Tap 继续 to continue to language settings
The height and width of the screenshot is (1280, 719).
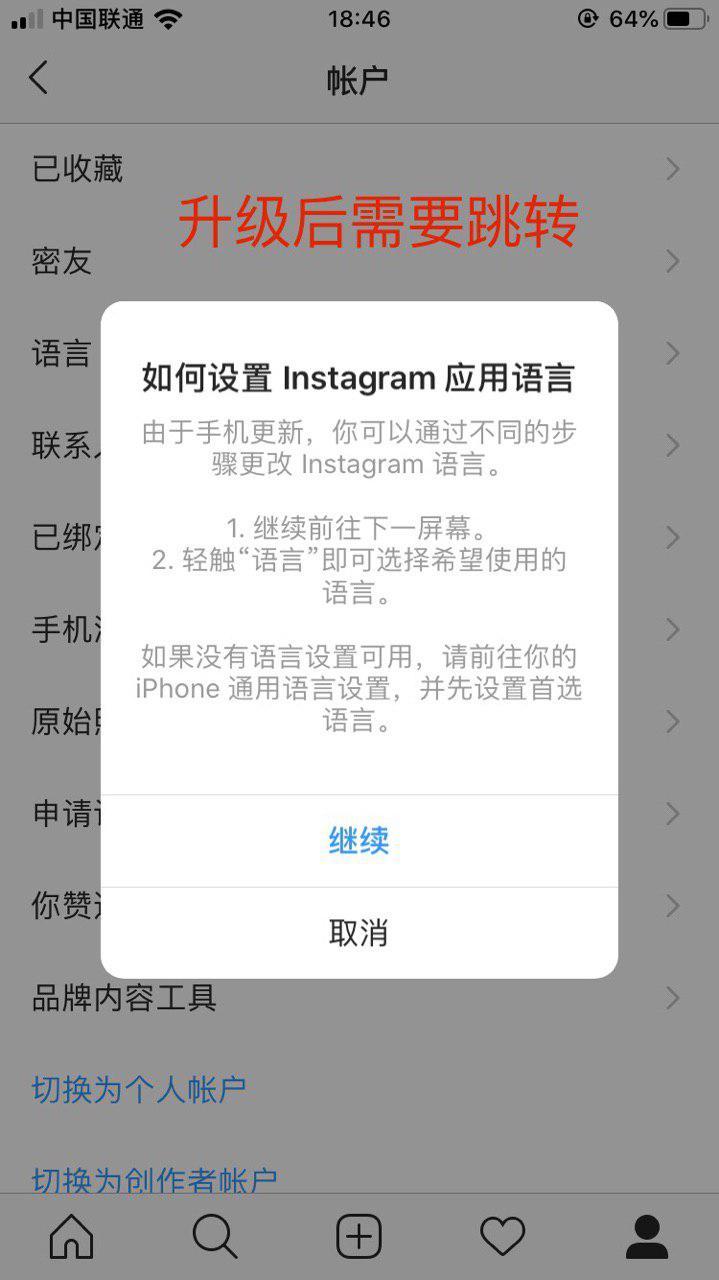(358, 841)
